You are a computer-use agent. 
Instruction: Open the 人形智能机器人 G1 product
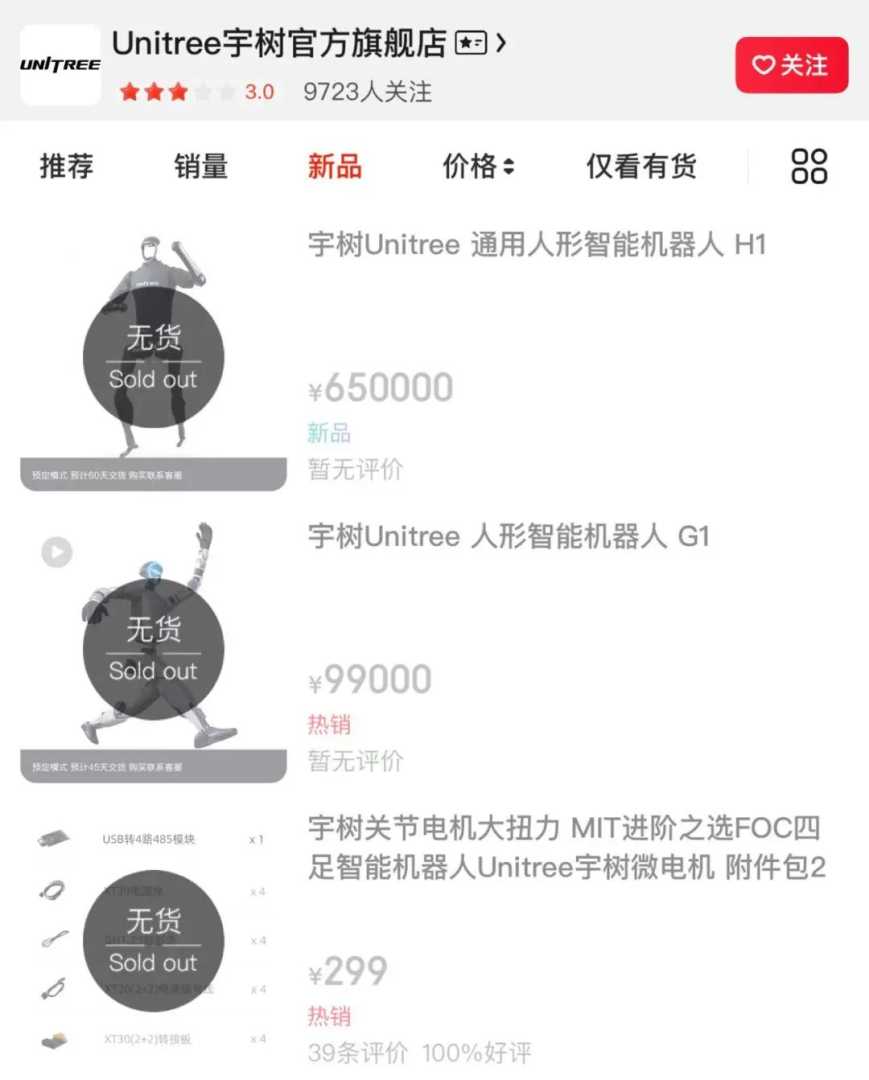pos(509,537)
